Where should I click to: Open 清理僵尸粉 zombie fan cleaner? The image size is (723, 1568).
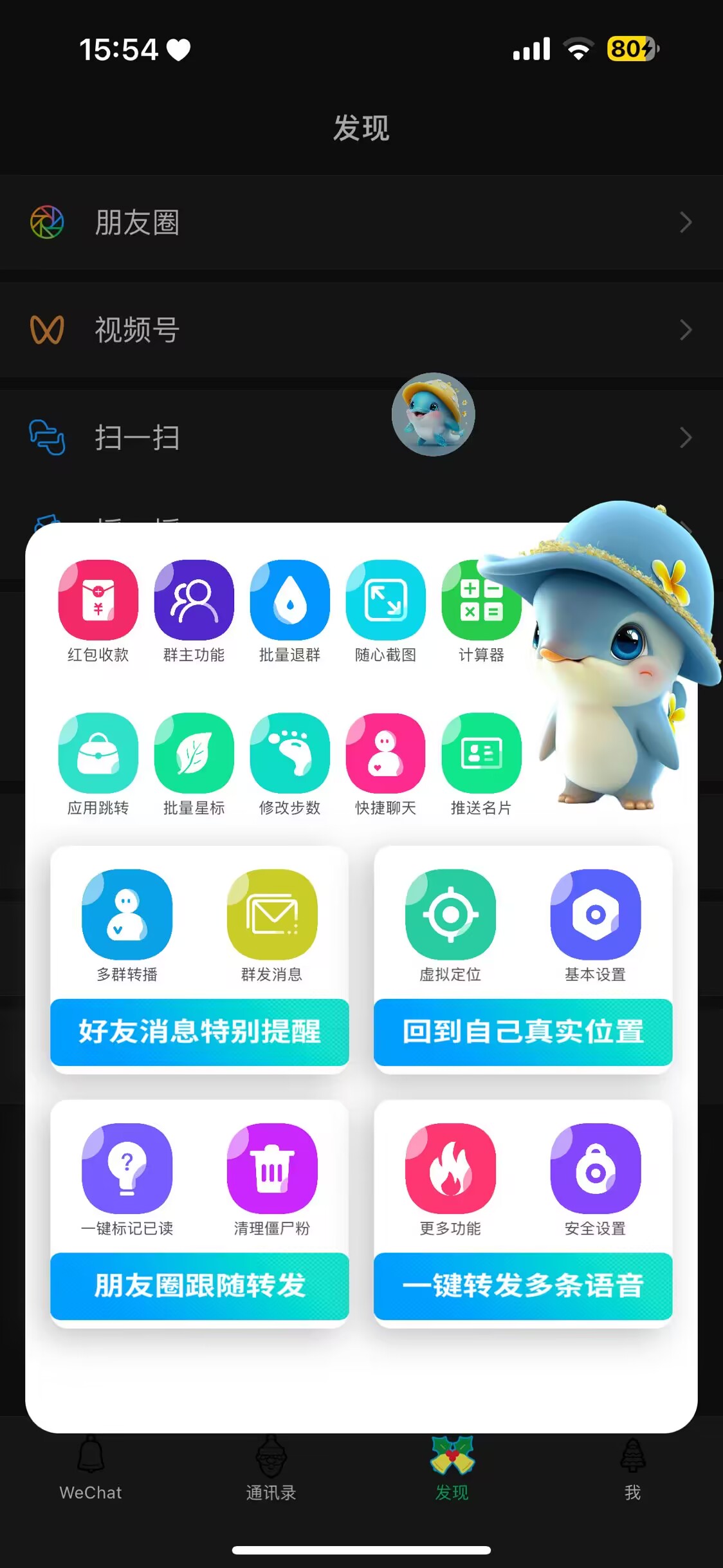[x=272, y=1167]
